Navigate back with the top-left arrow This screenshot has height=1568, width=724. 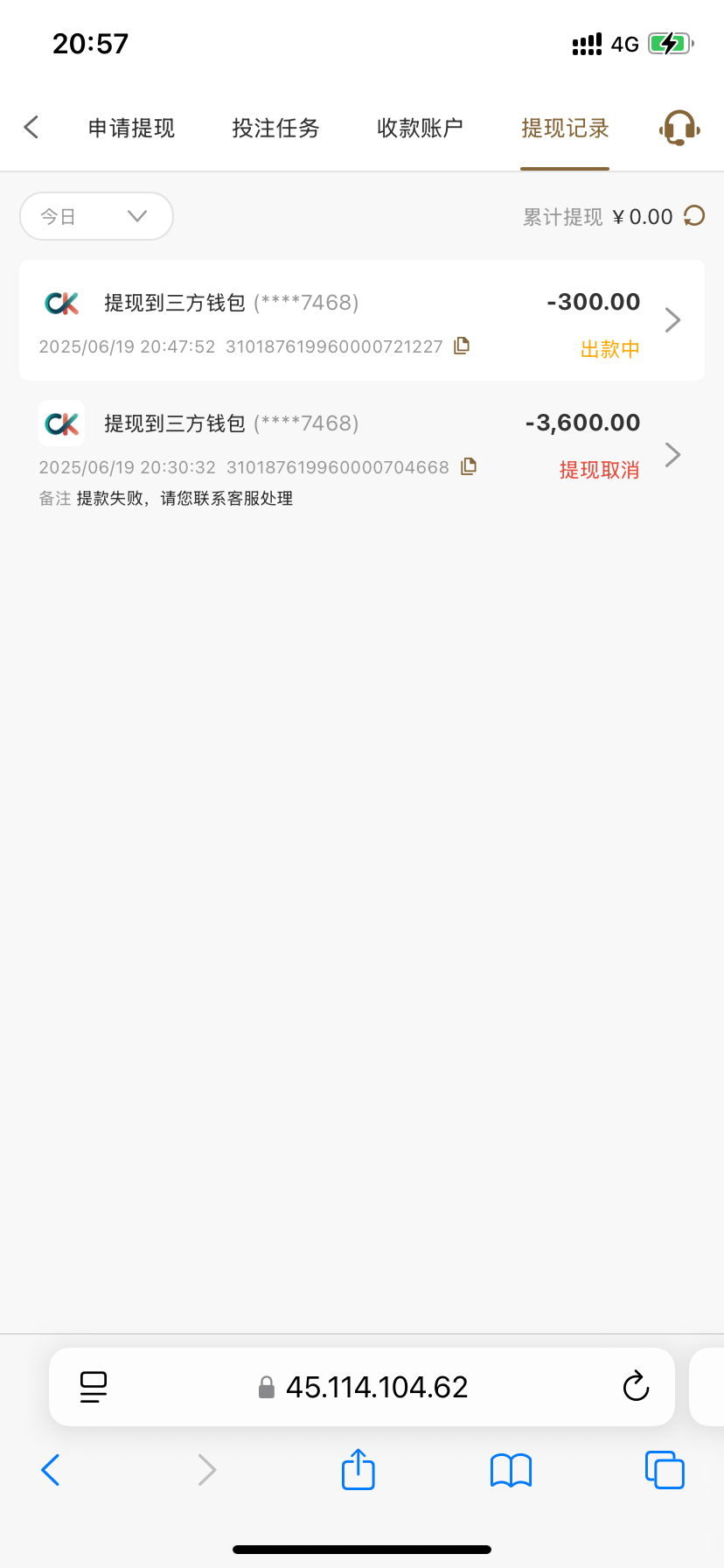pos(31,127)
